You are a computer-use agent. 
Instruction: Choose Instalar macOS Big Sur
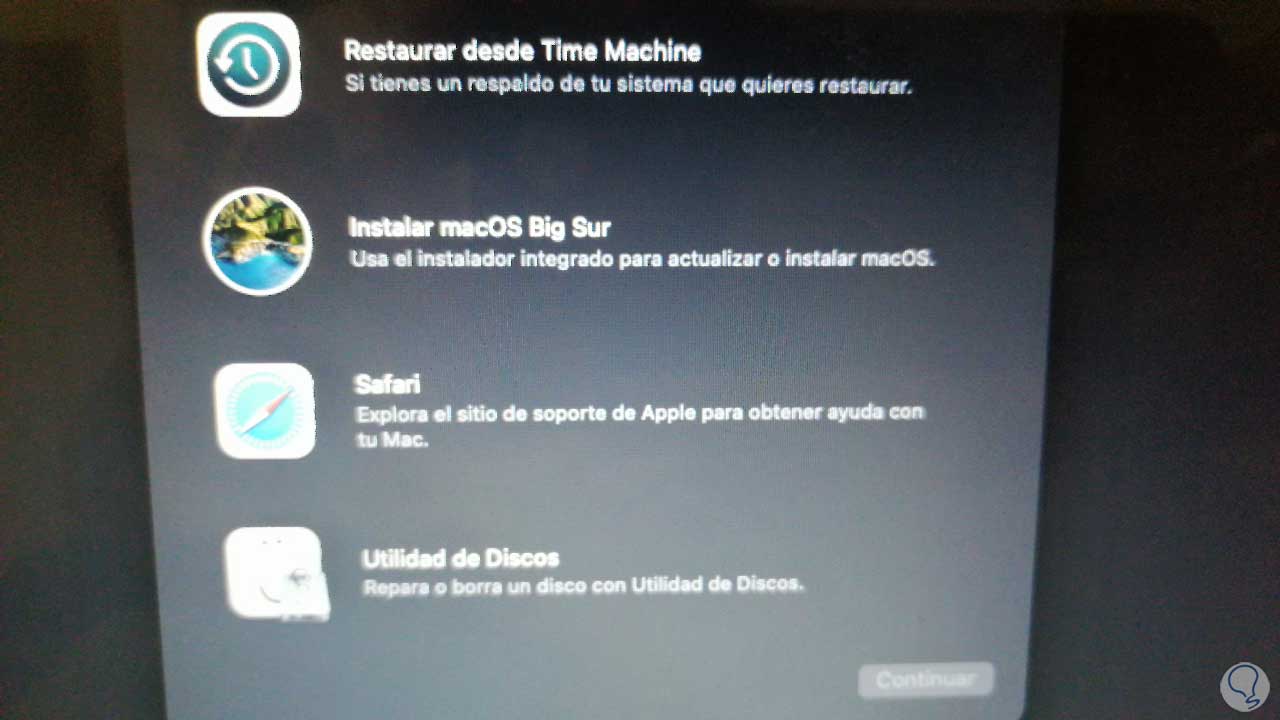[480, 228]
